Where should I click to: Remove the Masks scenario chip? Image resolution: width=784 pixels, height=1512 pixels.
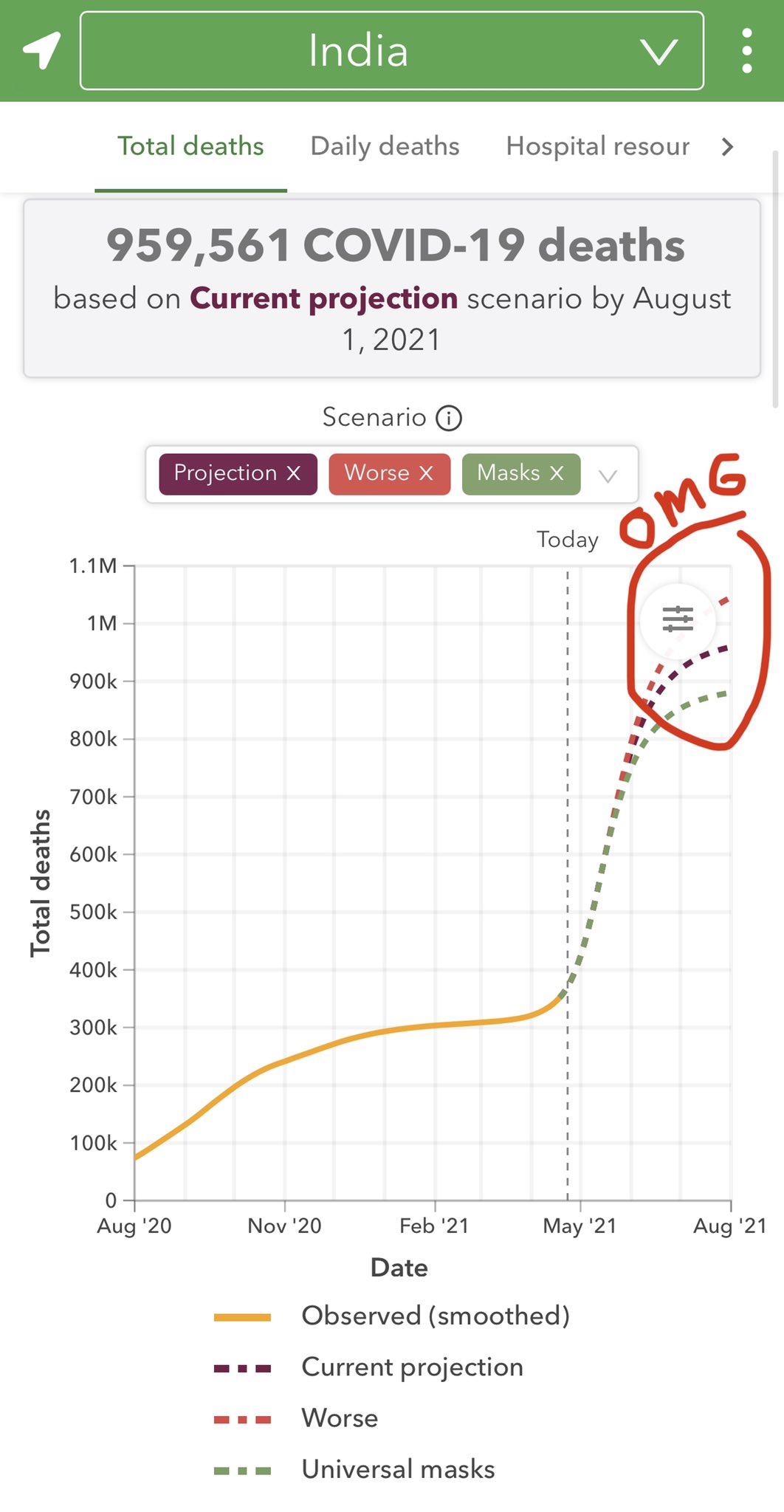(557, 473)
